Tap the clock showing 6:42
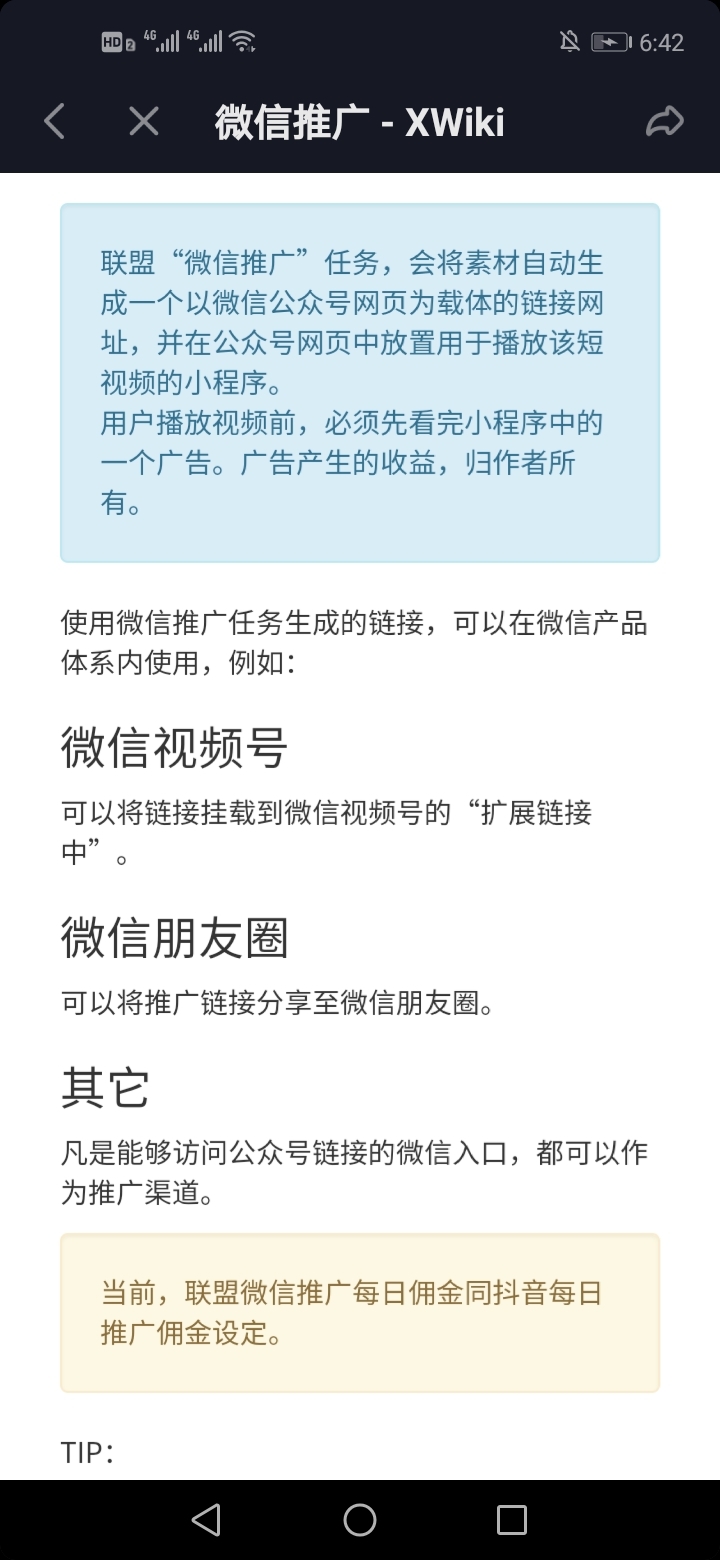The width and height of the screenshot is (720, 1560). [x=662, y=41]
